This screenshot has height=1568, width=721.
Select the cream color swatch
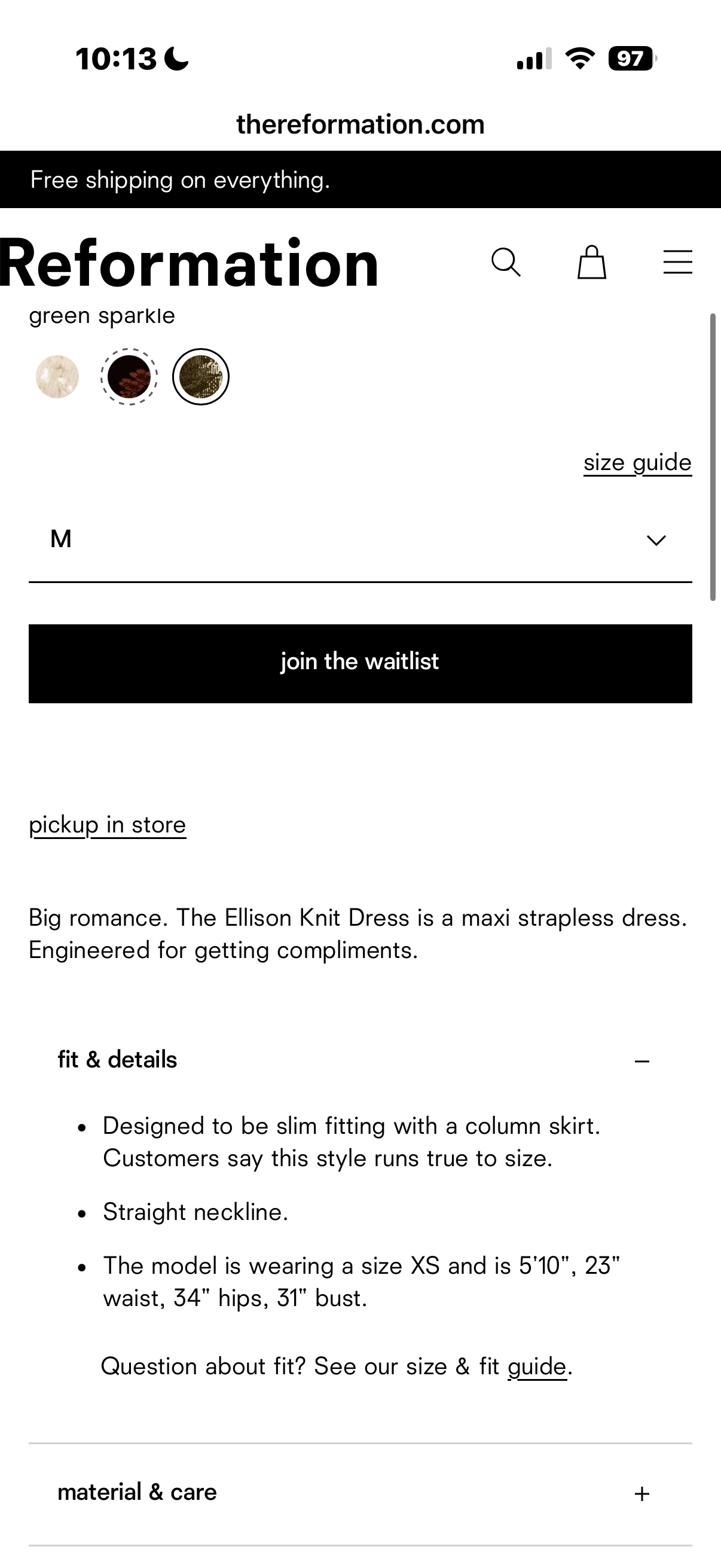point(58,377)
